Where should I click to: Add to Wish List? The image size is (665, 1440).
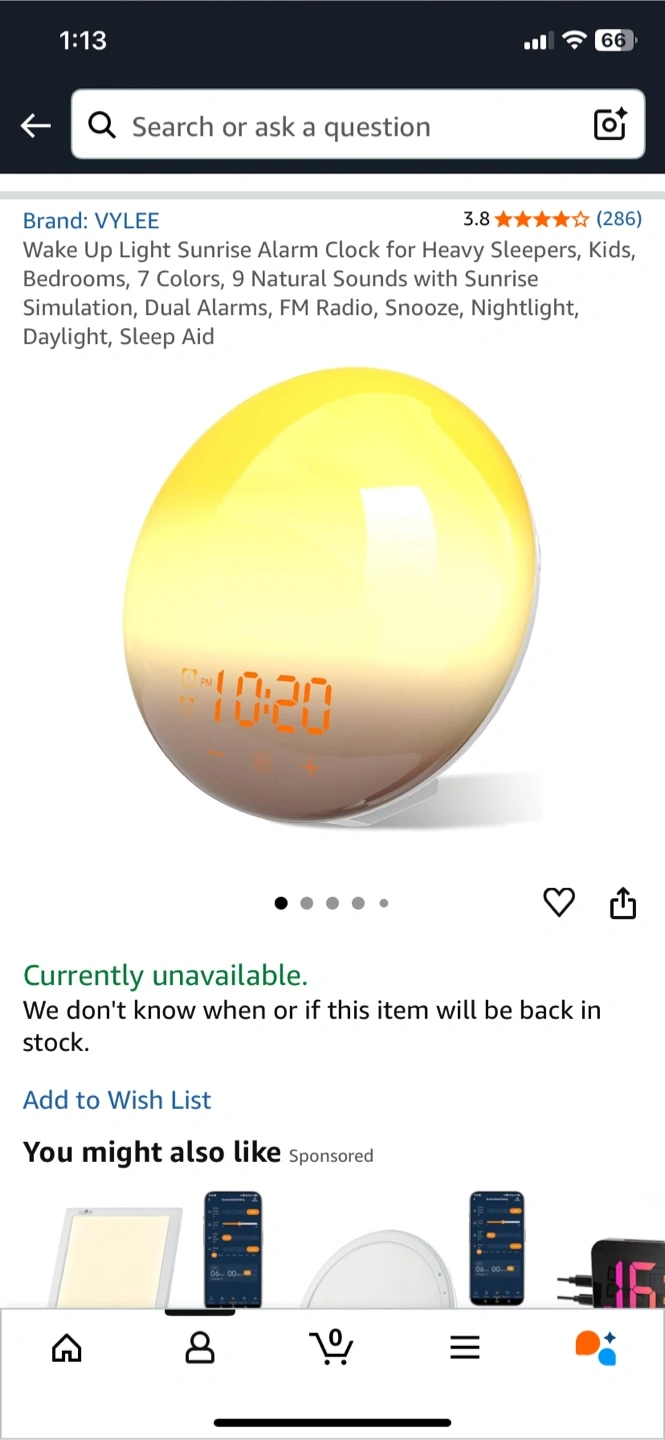[x=117, y=1100]
